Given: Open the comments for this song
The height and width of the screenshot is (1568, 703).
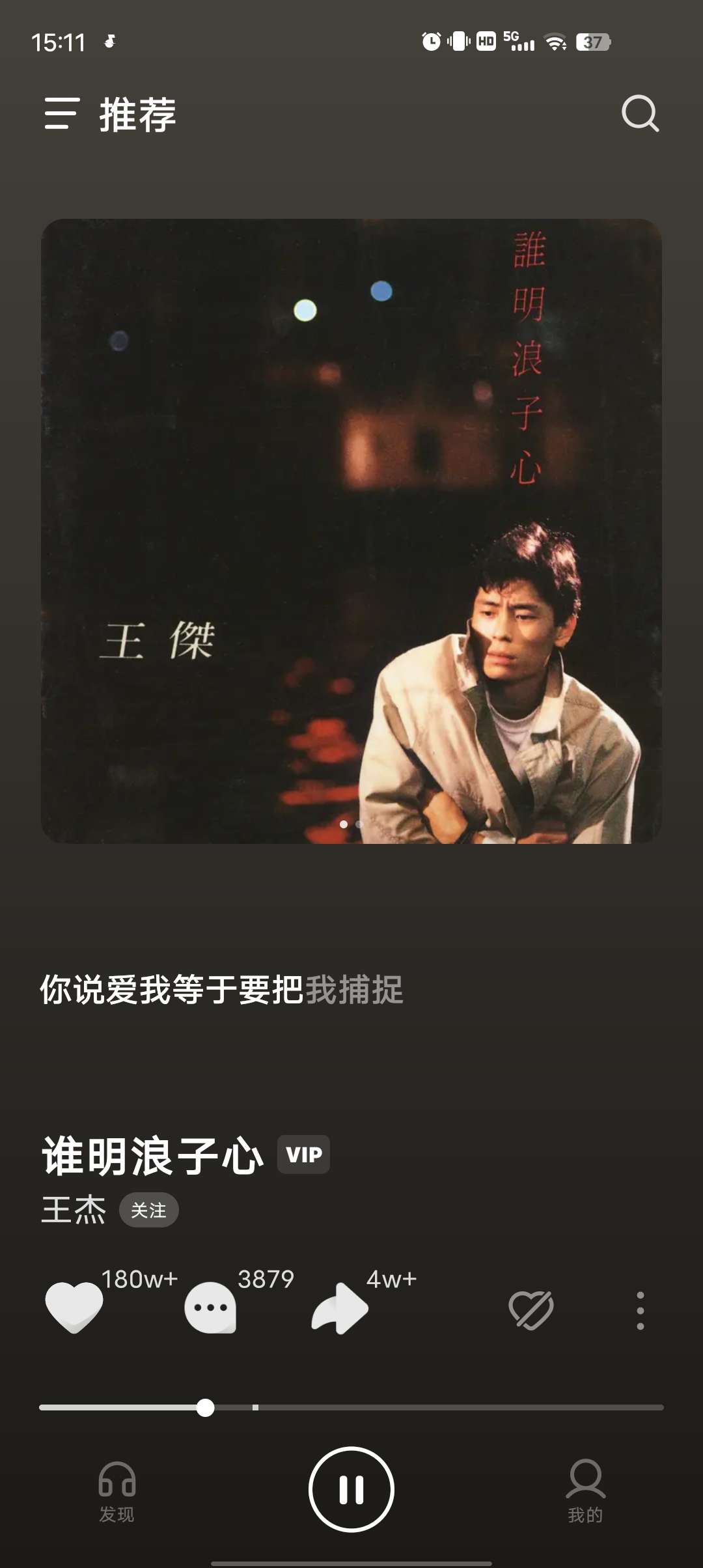Looking at the screenshot, I should tap(210, 1308).
